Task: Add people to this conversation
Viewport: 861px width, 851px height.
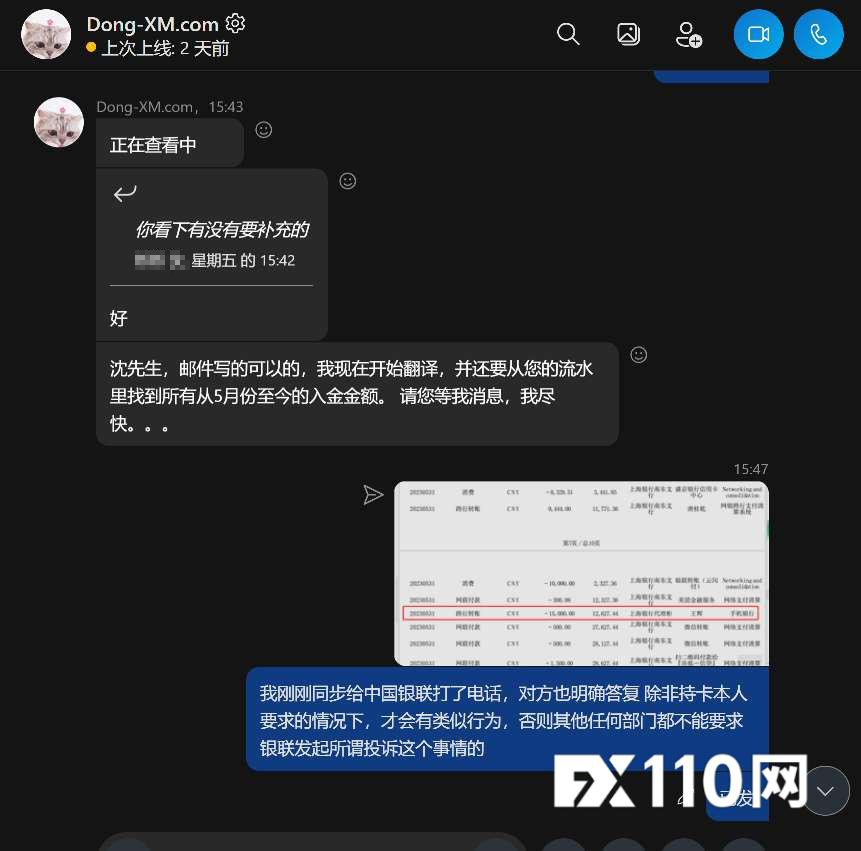Action: tap(688, 35)
